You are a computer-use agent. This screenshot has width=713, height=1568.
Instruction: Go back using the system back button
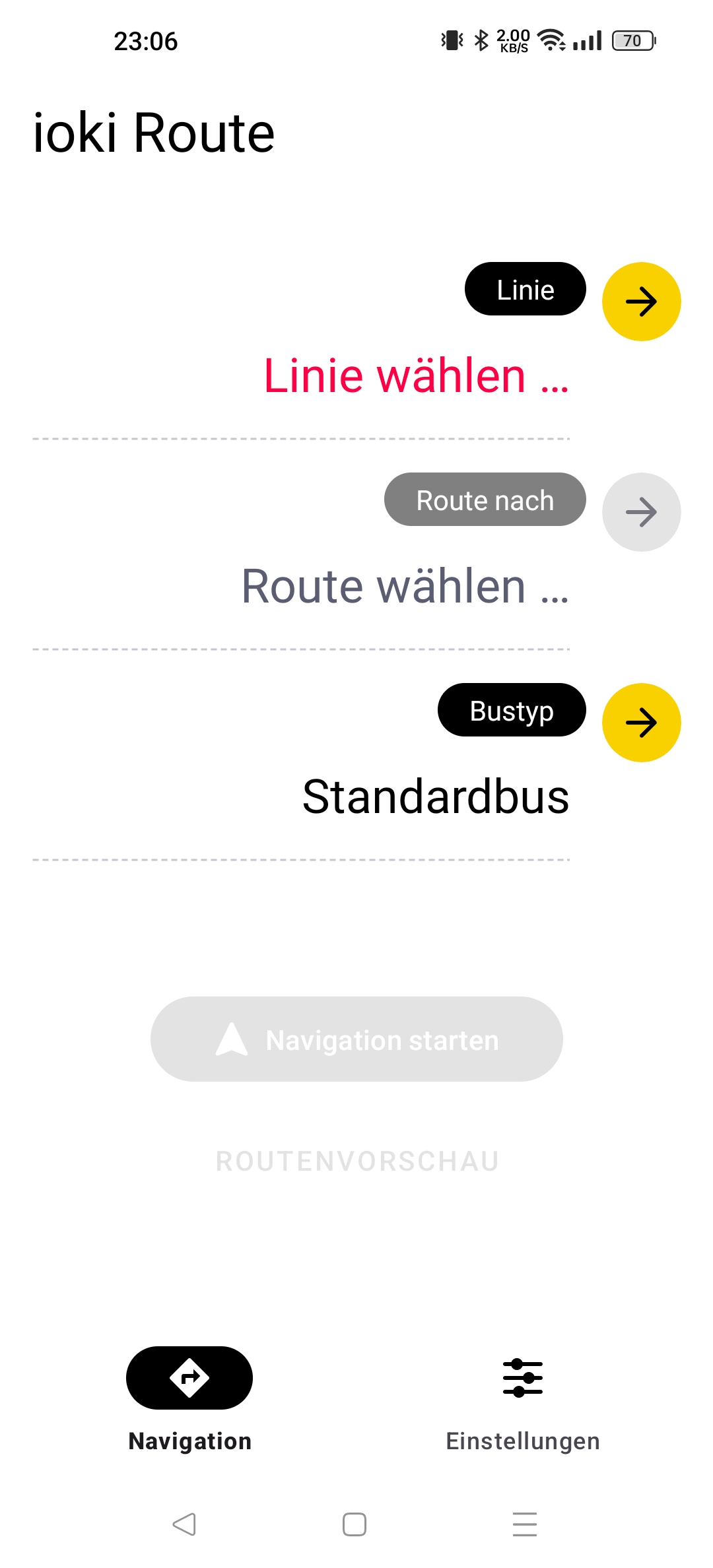[184, 1524]
